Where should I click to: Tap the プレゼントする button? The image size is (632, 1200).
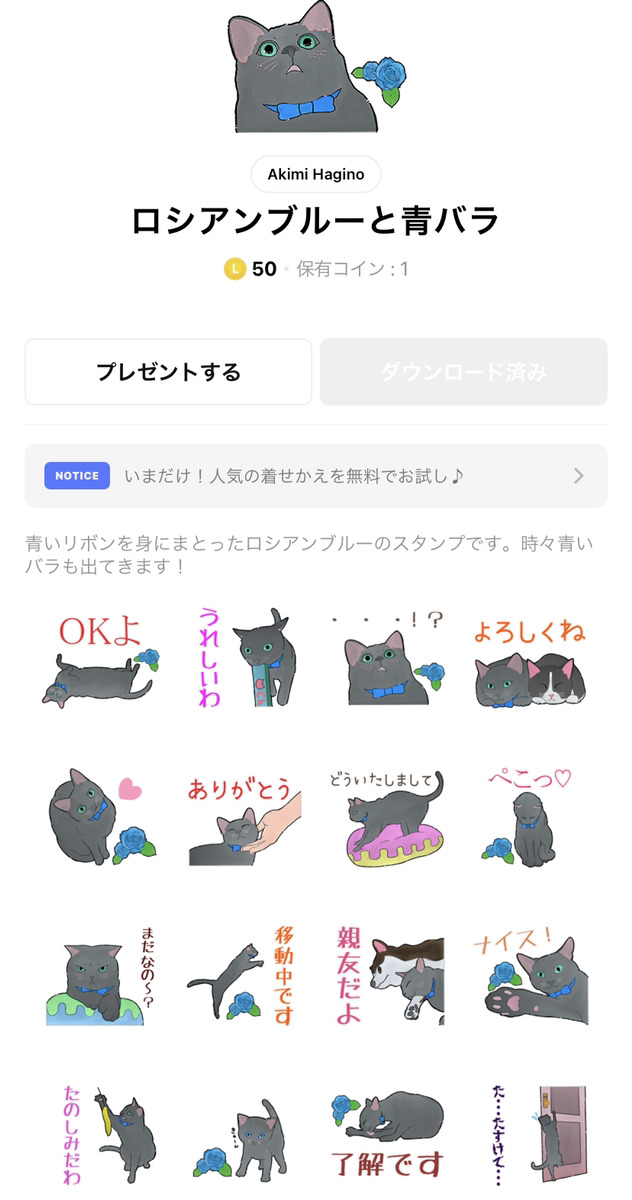coord(168,372)
